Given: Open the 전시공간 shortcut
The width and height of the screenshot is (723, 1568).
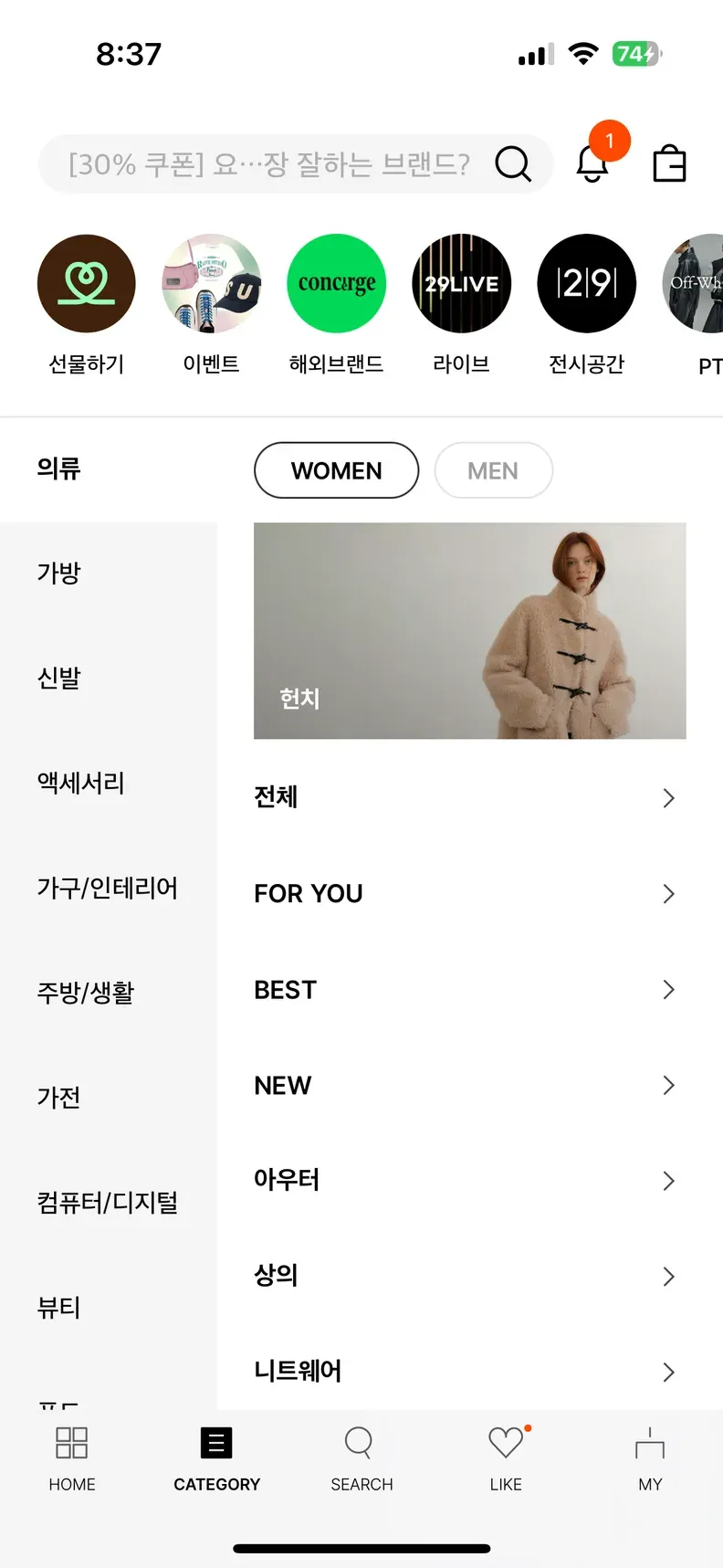Looking at the screenshot, I should tap(586, 284).
